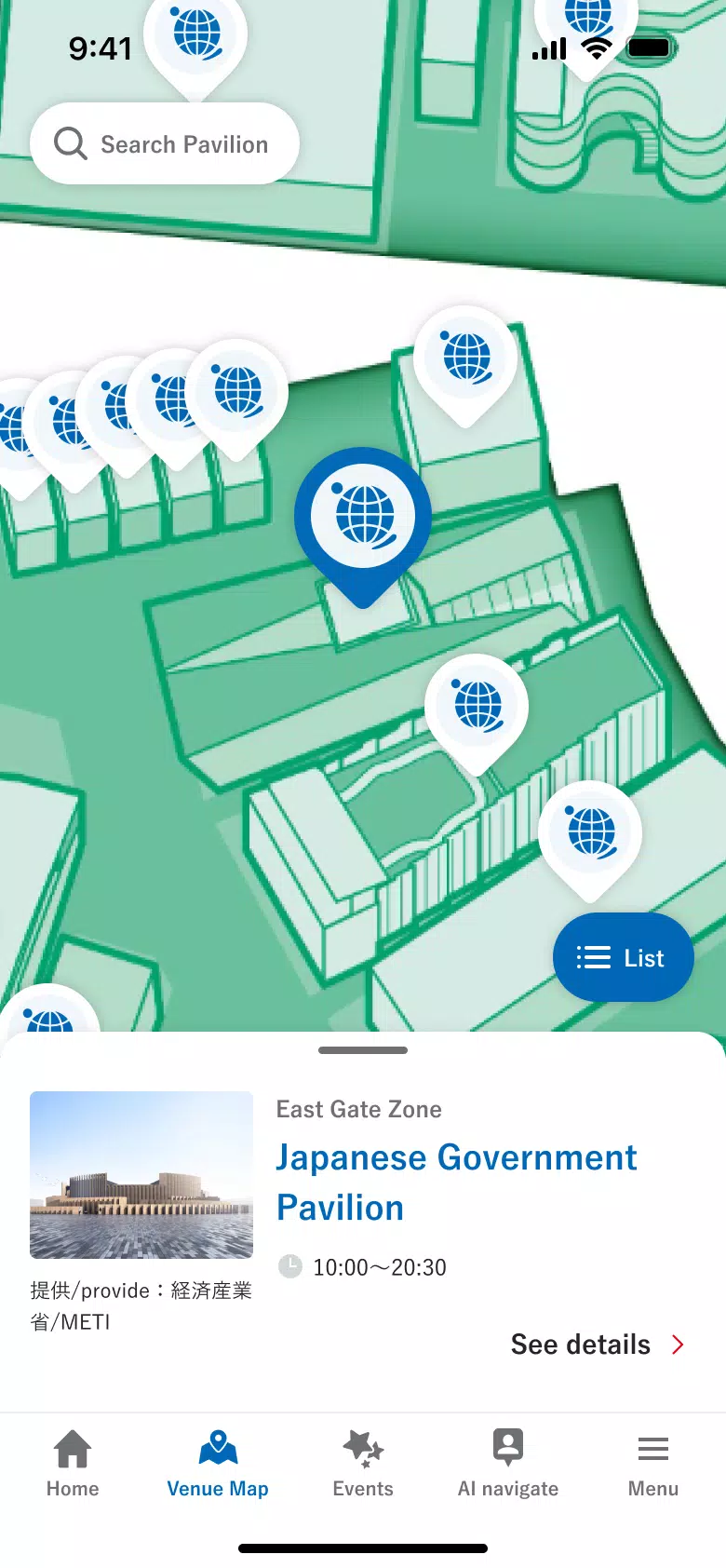
Task: Go to the Home tab
Action: pyautogui.click(x=73, y=1464)
